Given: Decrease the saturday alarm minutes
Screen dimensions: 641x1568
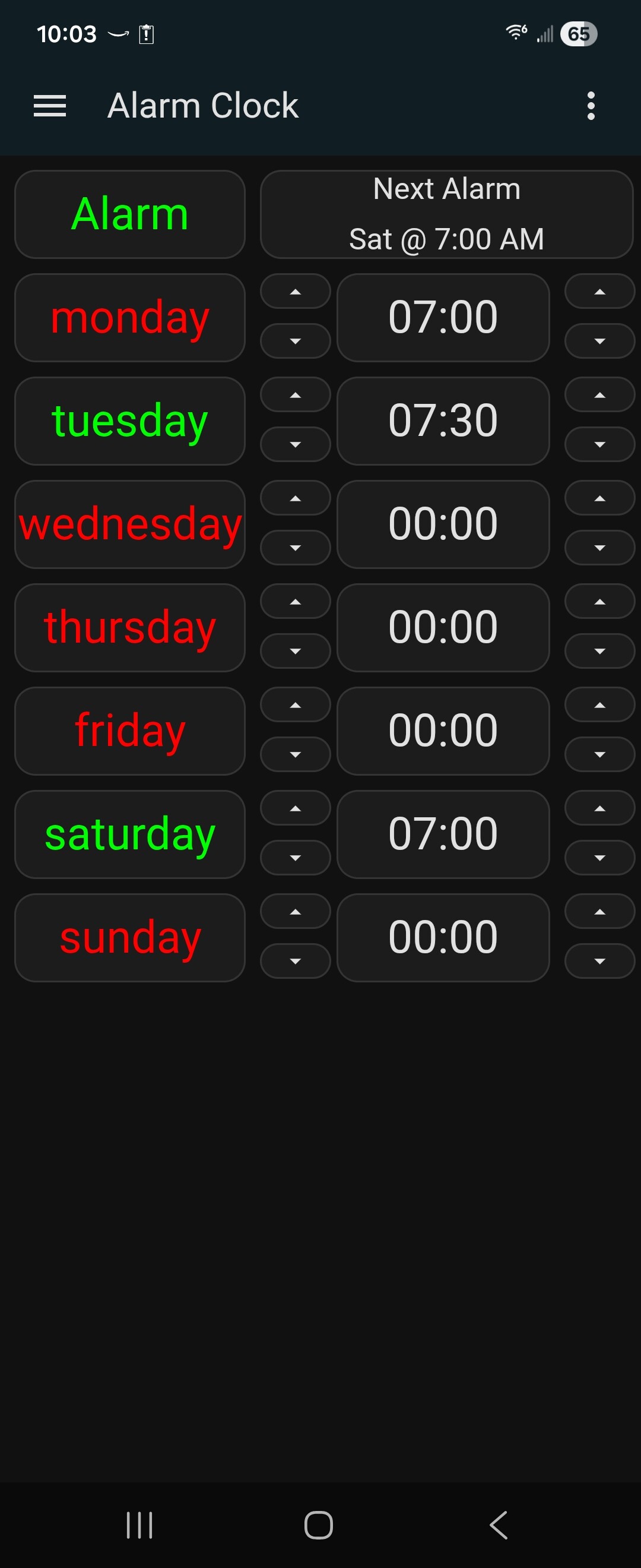Looking at the screenshot, I should [599, 858].
